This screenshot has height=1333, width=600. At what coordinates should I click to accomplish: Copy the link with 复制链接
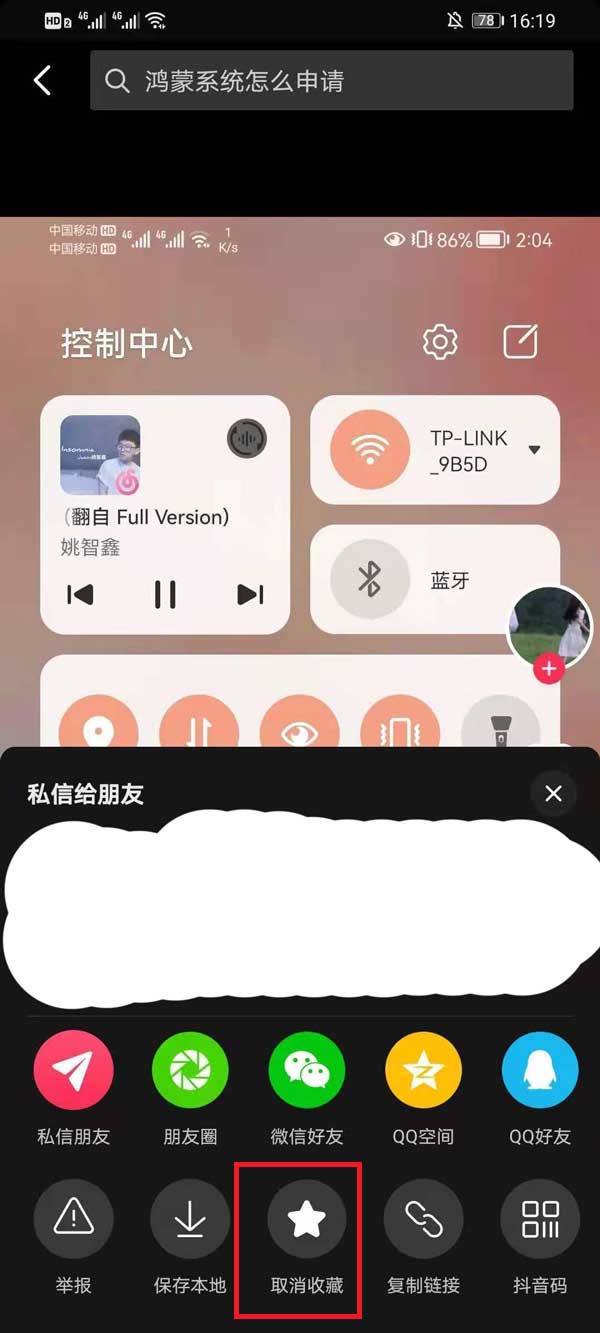tap(423, 1219)
